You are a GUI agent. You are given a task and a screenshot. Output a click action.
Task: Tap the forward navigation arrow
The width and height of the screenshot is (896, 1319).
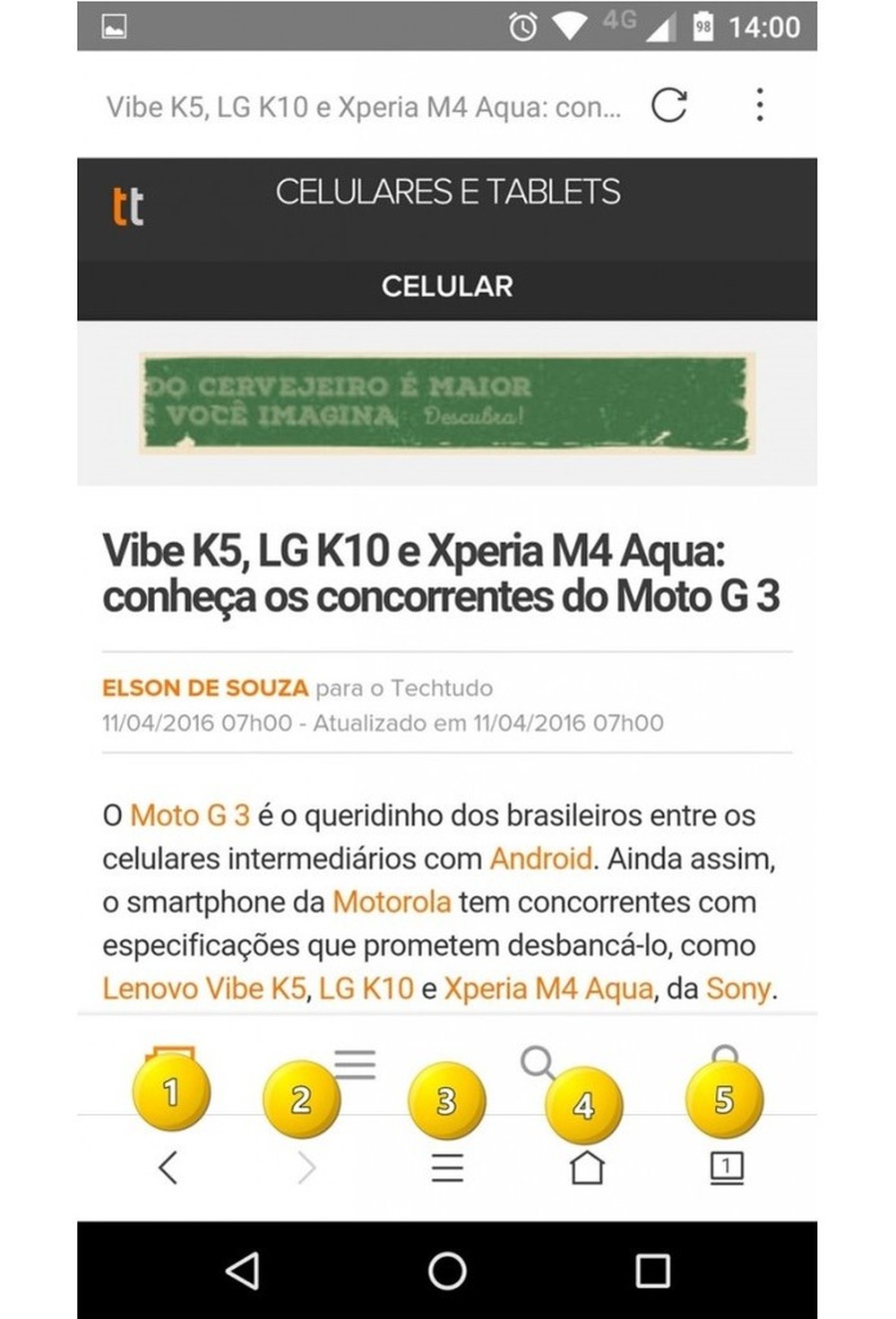tap(309, 1167)
